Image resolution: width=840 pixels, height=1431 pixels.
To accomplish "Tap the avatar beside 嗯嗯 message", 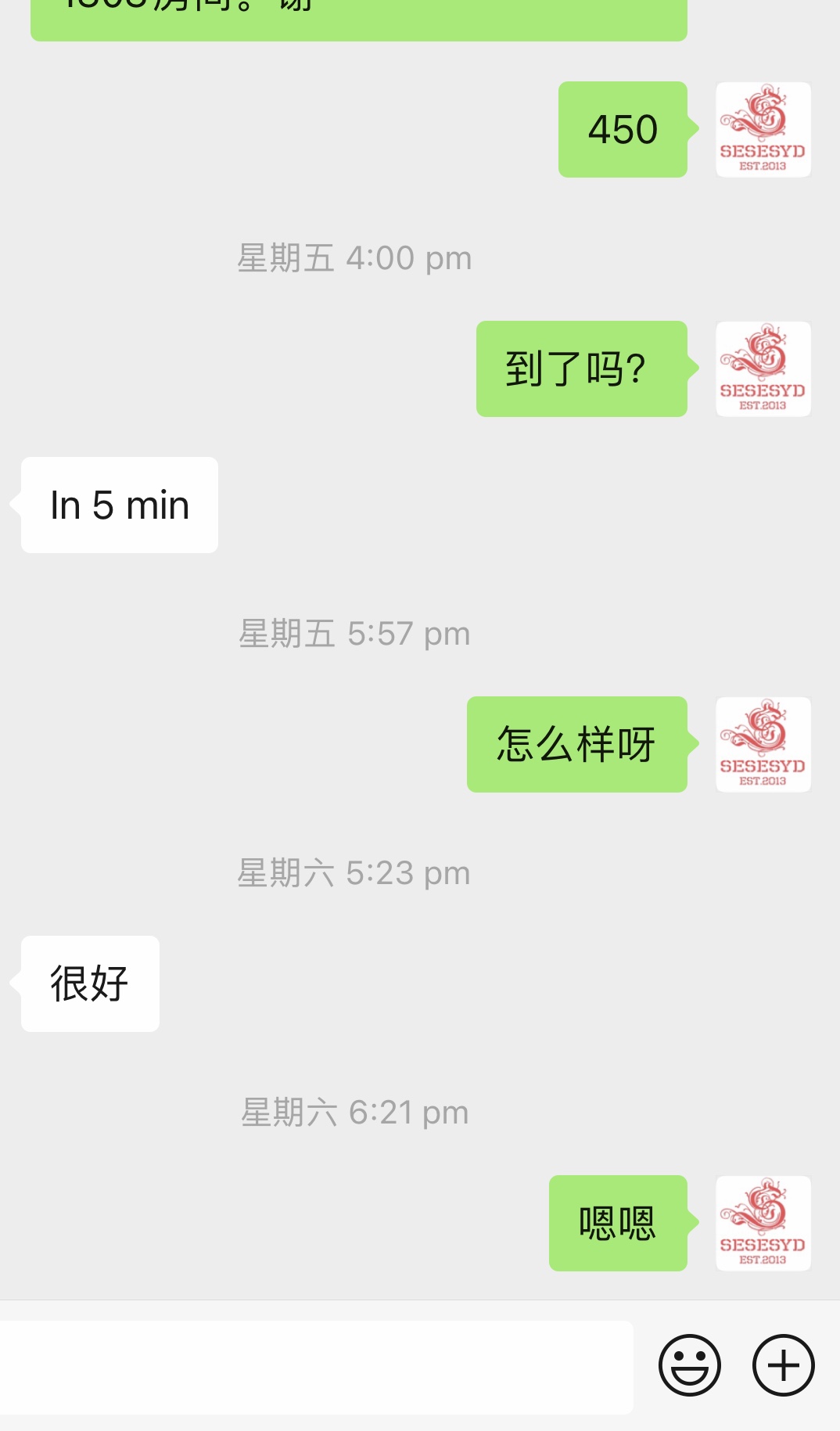I will 763,1224.
